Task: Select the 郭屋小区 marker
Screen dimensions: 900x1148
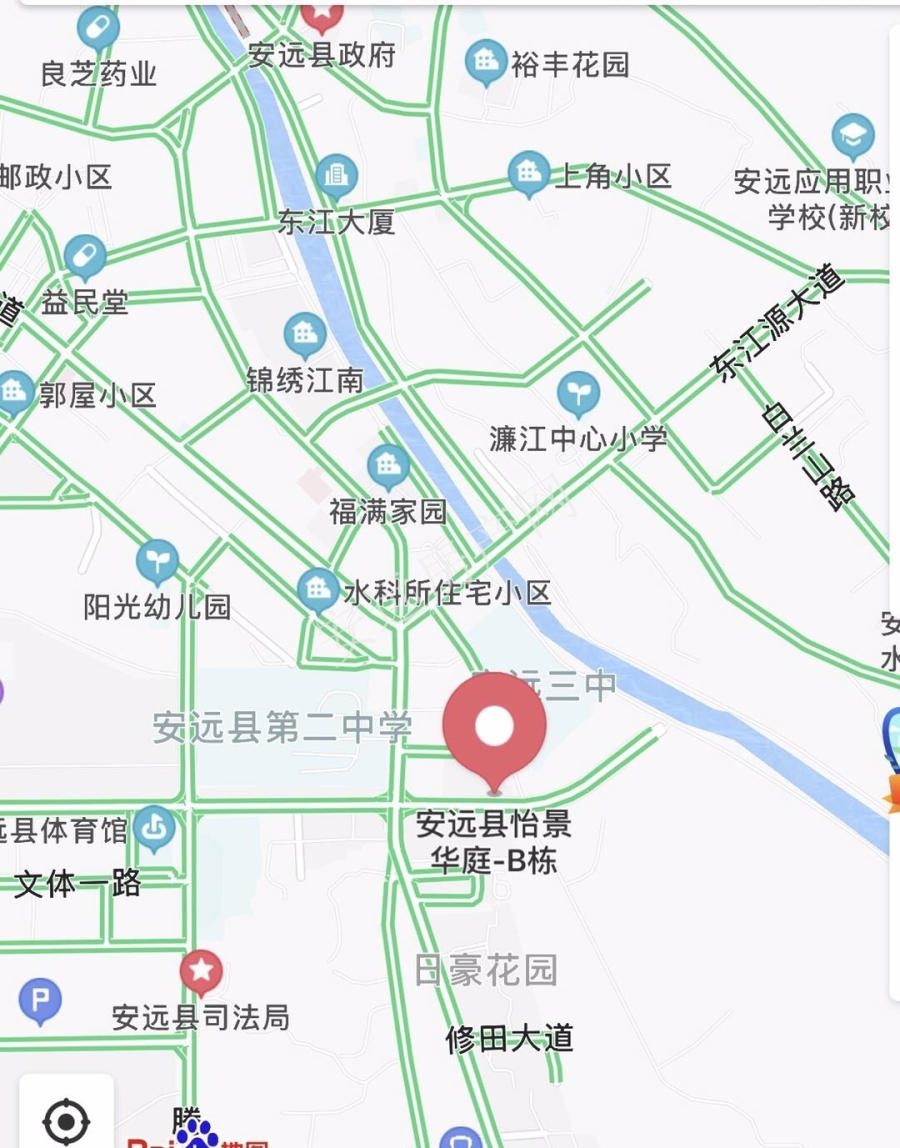Action: click(14, 392)
